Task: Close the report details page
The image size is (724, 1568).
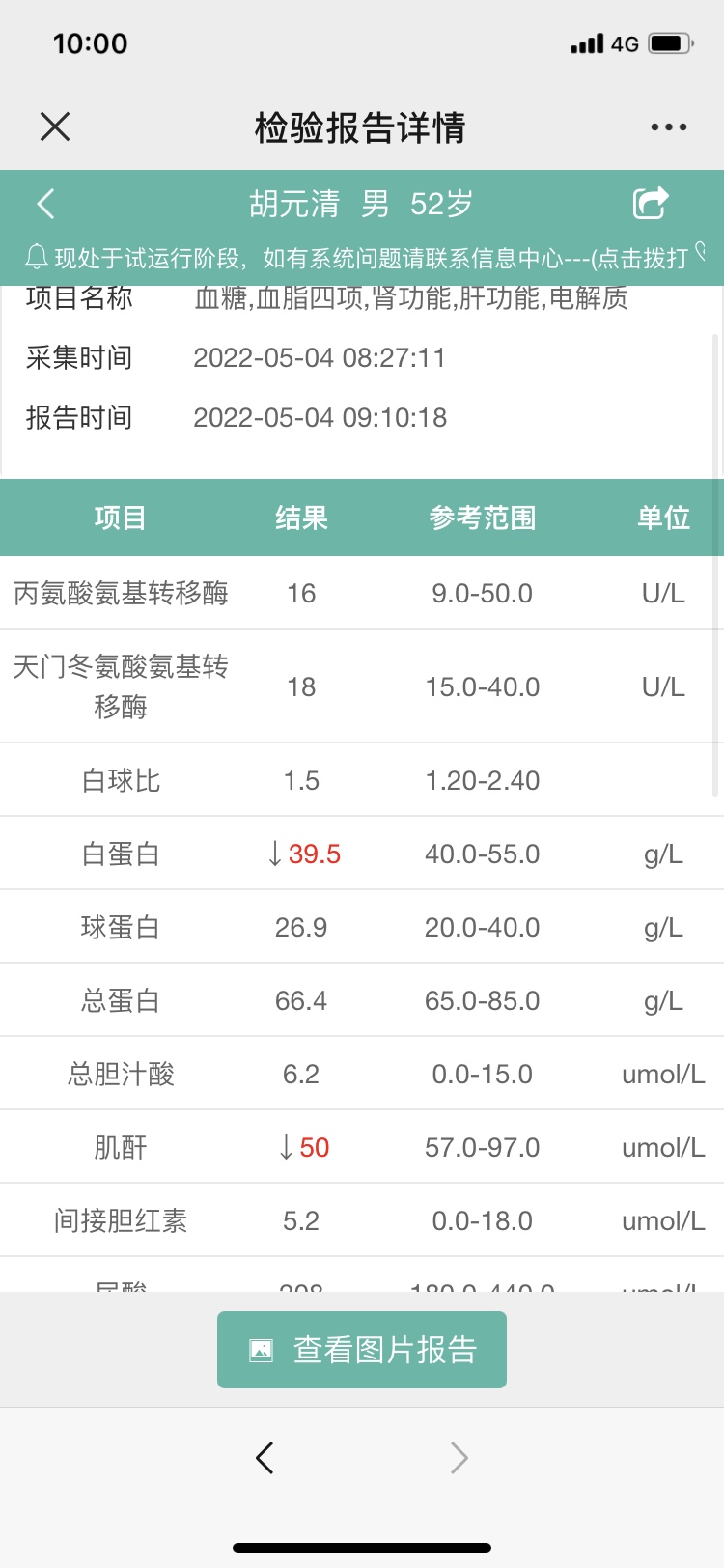Action: [x=55, y=126]
